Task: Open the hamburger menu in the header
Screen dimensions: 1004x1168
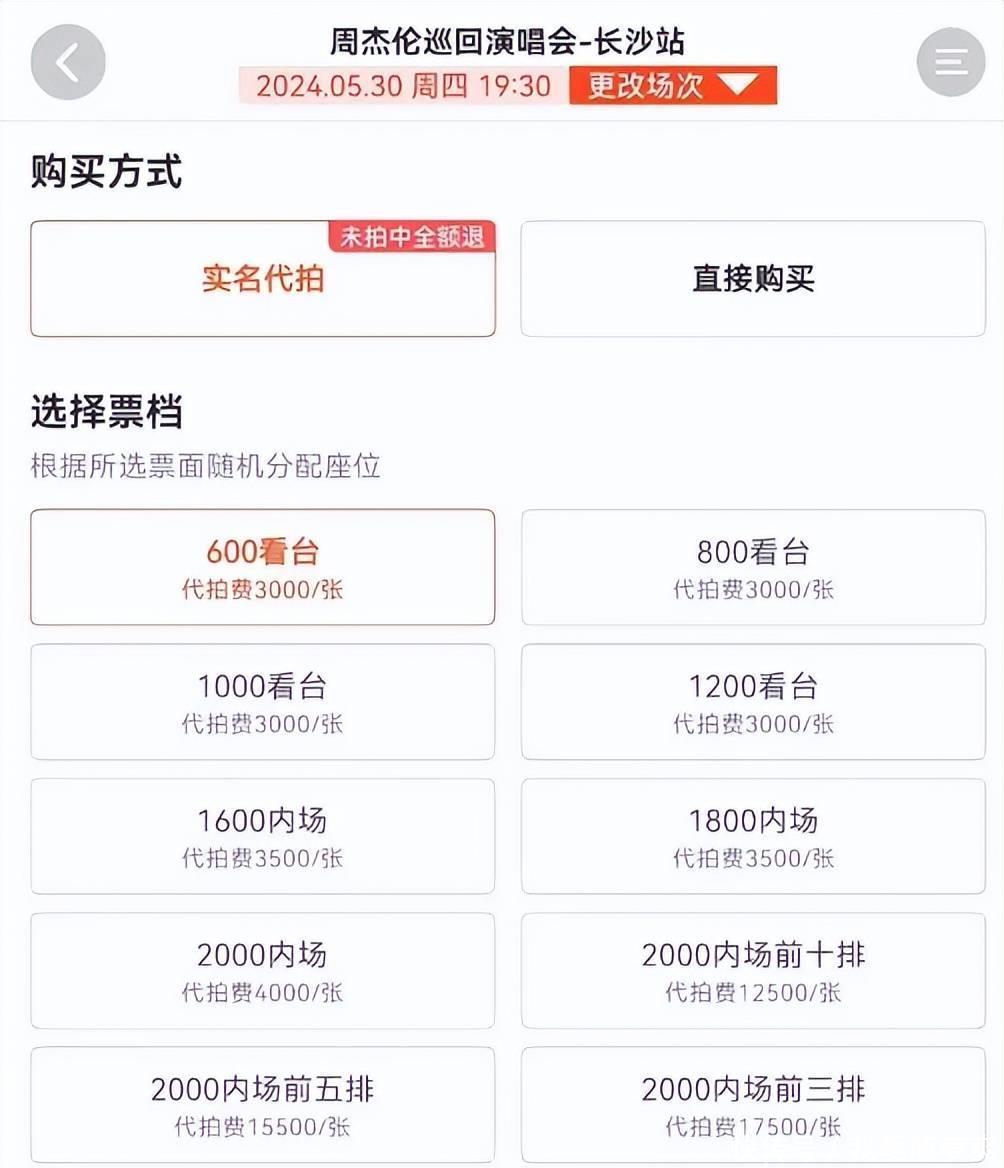Action: point(950,62)
